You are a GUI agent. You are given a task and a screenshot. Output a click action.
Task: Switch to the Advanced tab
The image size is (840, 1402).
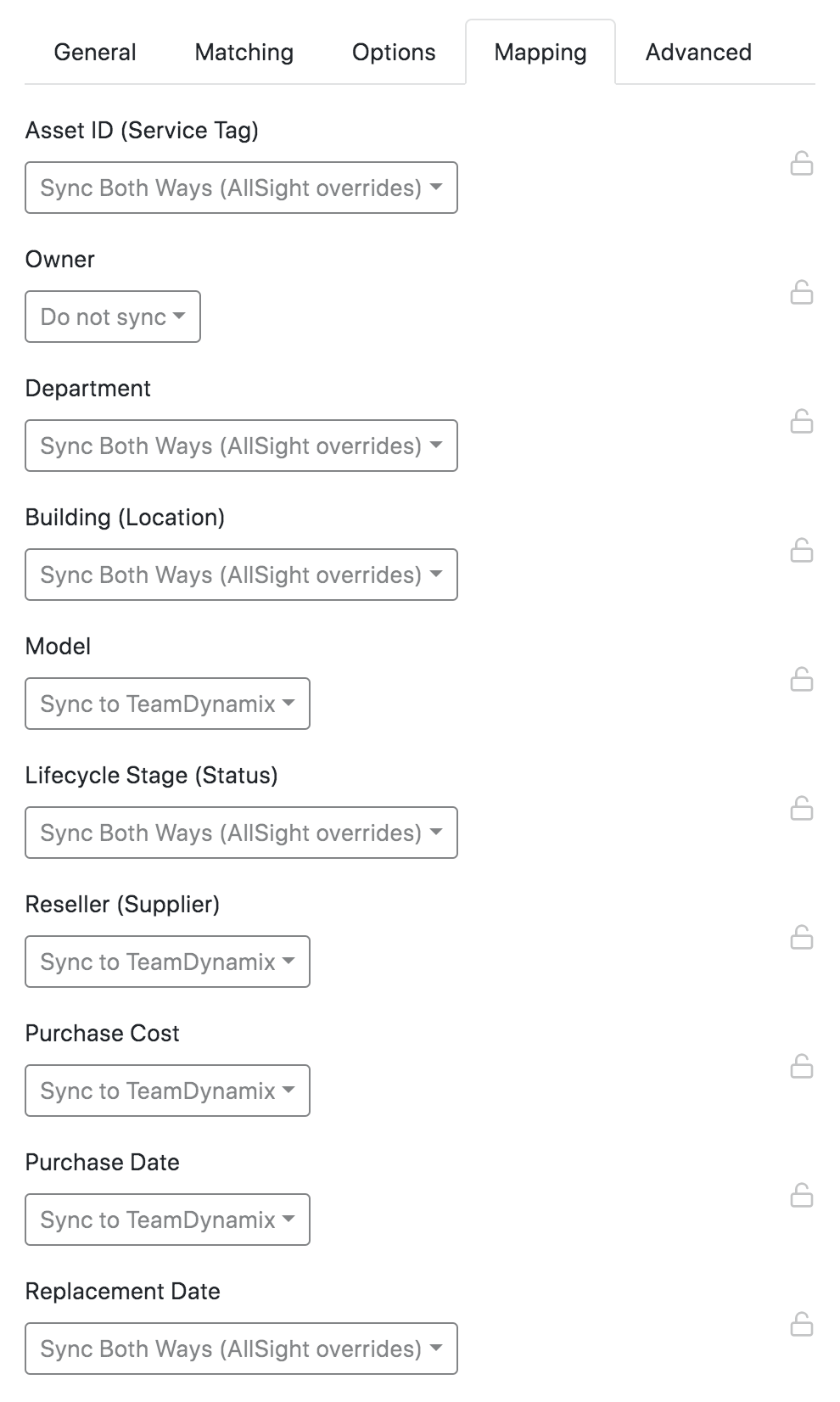tap(697, 52)
